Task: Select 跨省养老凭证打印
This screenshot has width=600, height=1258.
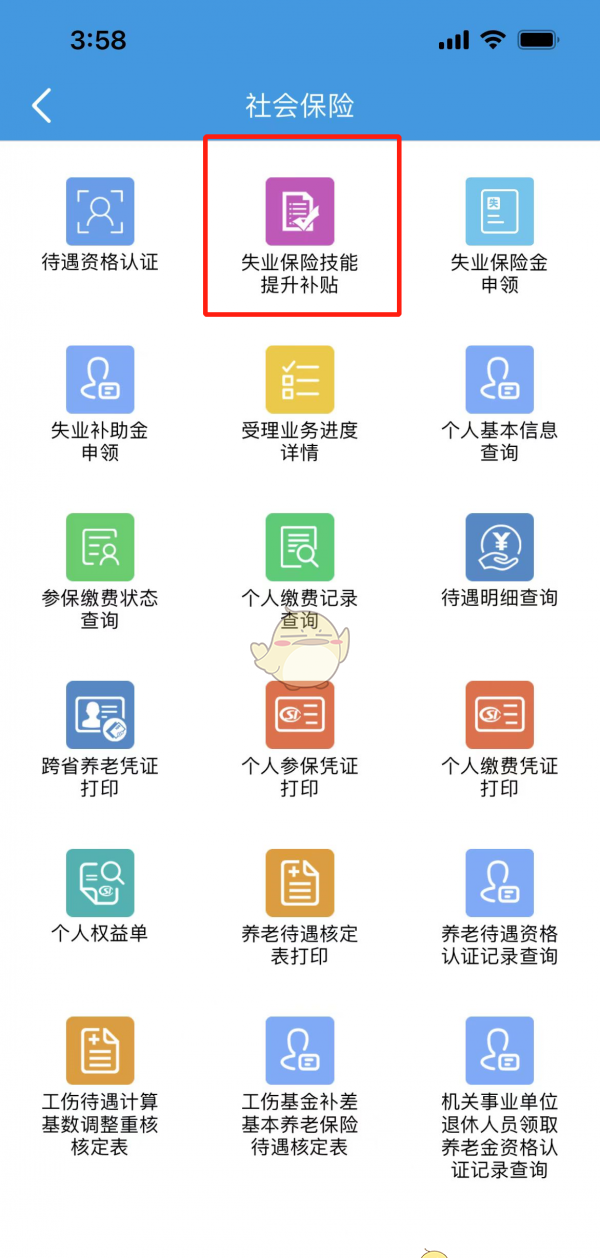Action: [x=100, y=740]
